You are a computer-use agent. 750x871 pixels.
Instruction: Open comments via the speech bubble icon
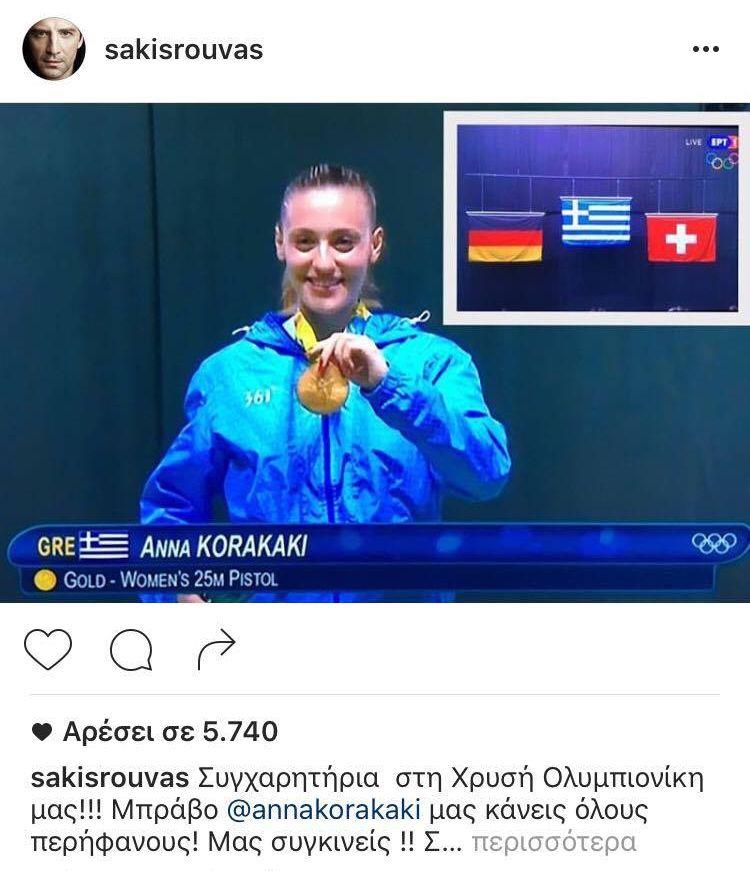pos(131,651)
